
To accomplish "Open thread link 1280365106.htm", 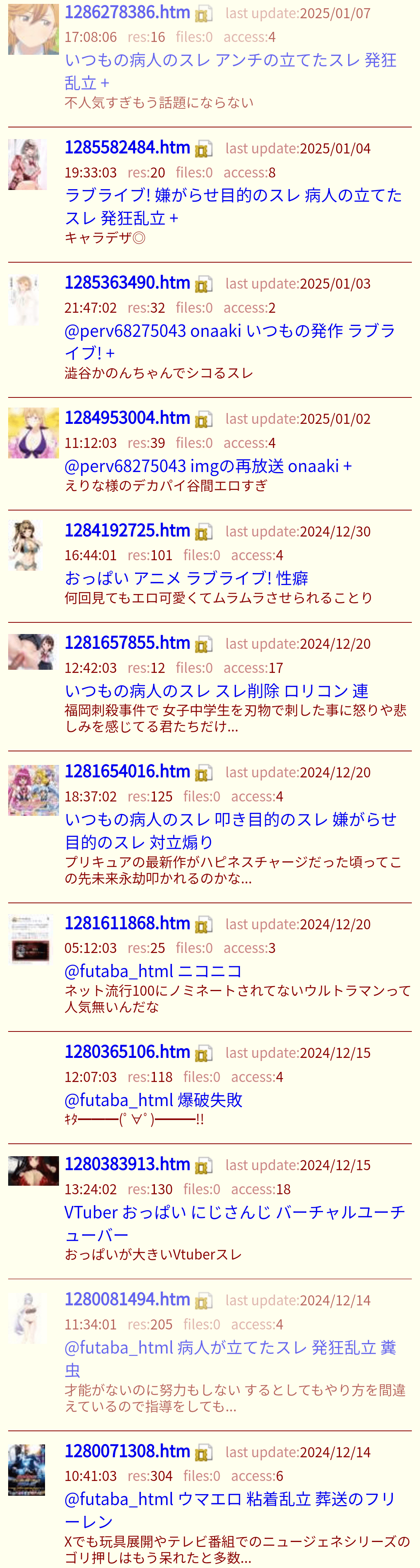I will [x=127, y=1052].
